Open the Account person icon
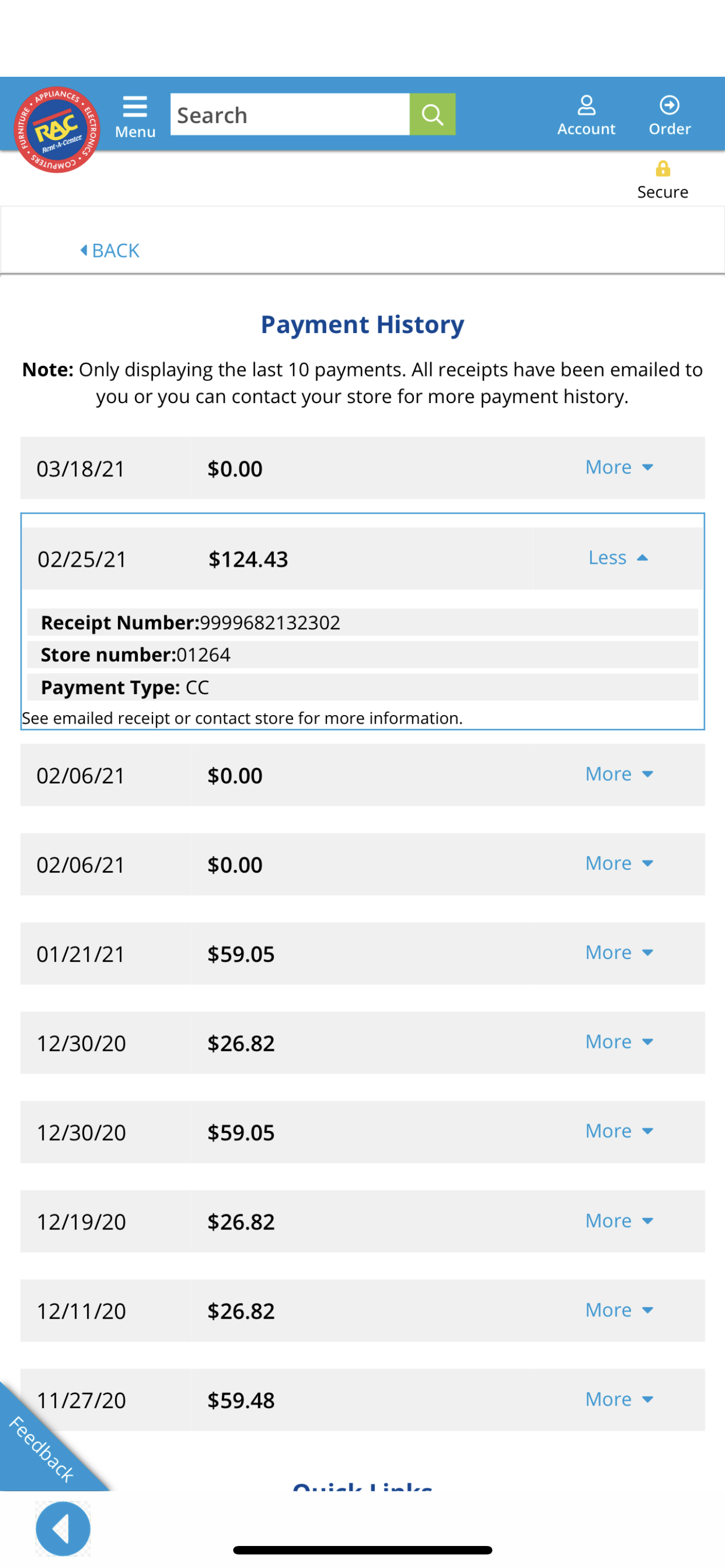Screen dimensions: 725x1568 click(586, 106)
